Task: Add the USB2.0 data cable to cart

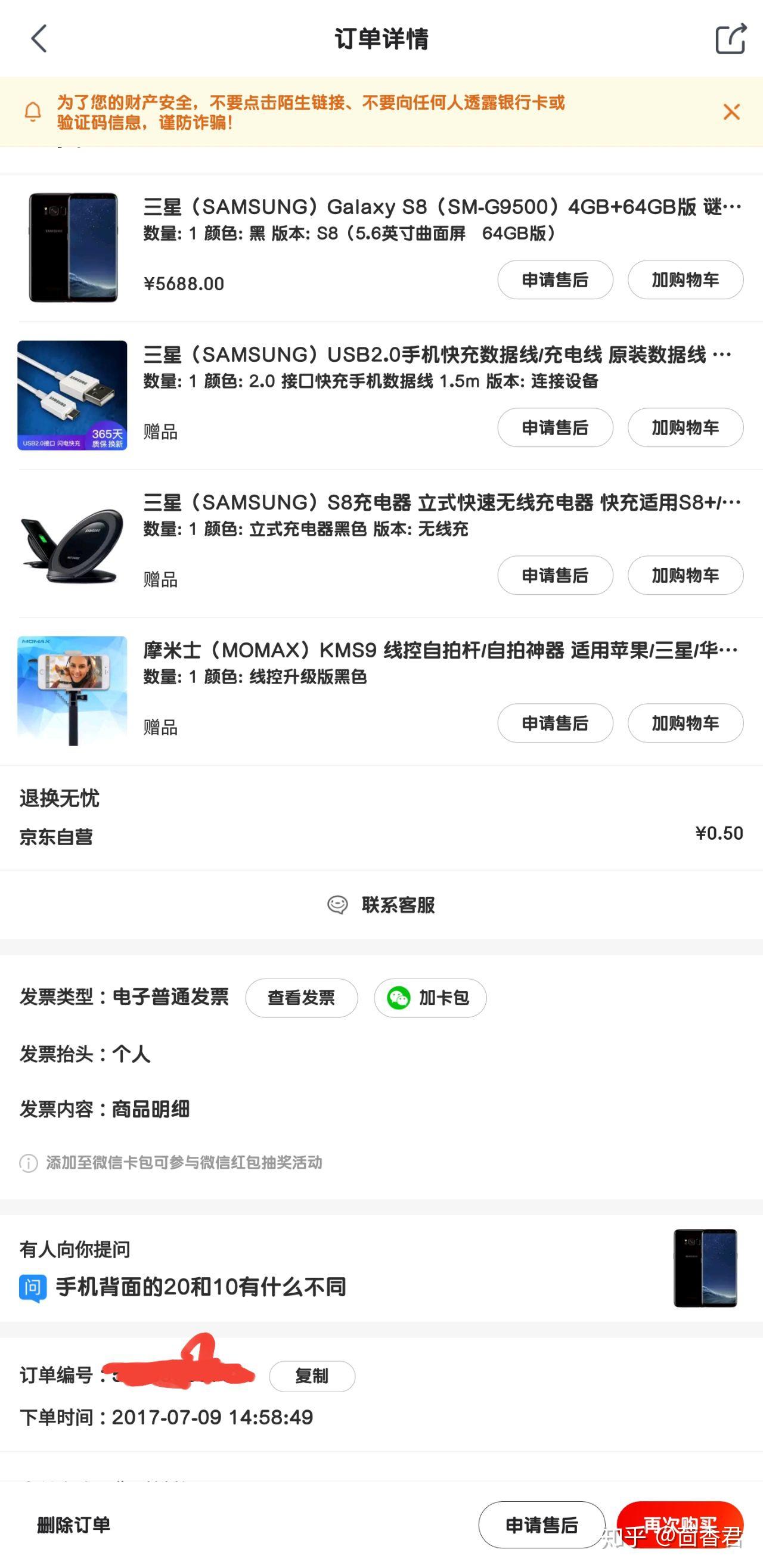Action: click(x=685, y=427)
